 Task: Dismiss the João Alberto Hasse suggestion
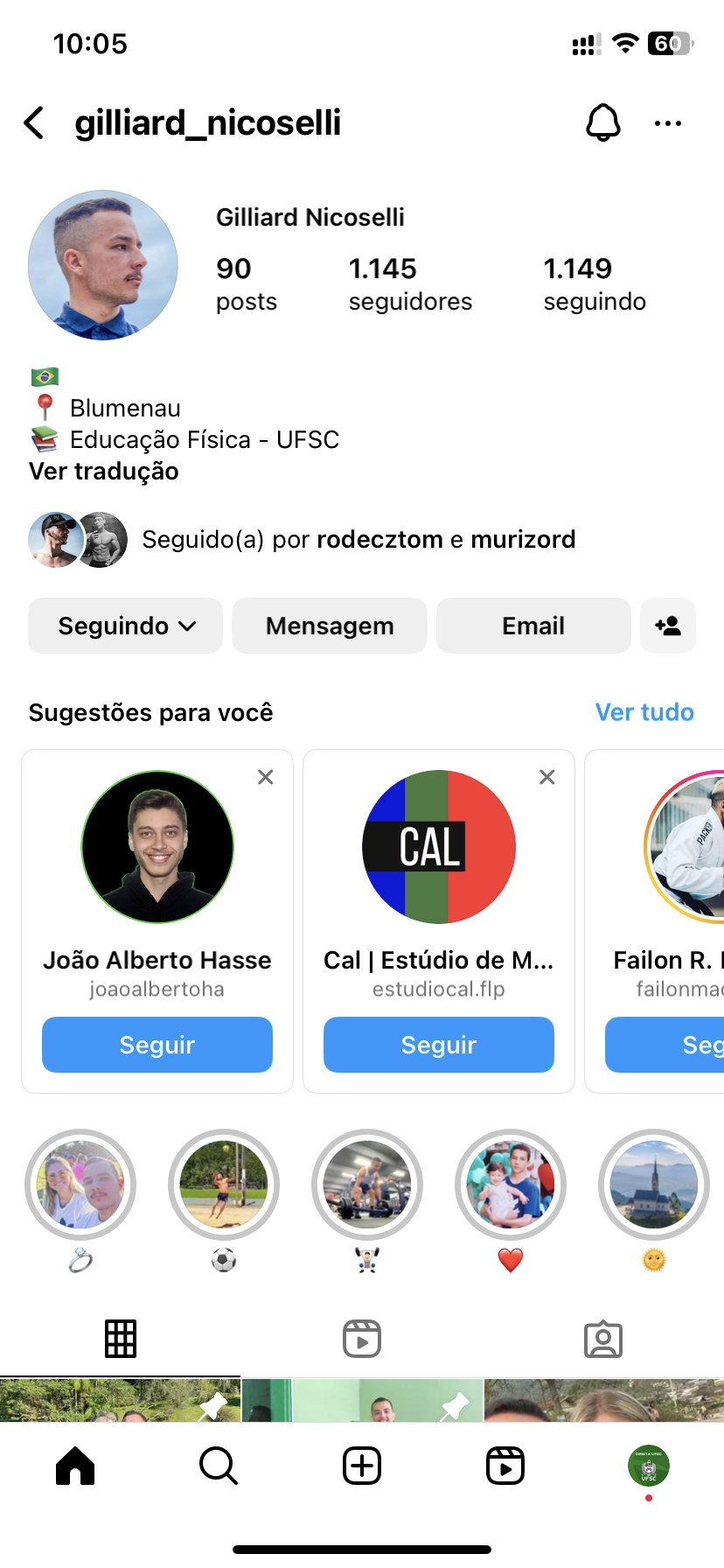coord(266,777)
